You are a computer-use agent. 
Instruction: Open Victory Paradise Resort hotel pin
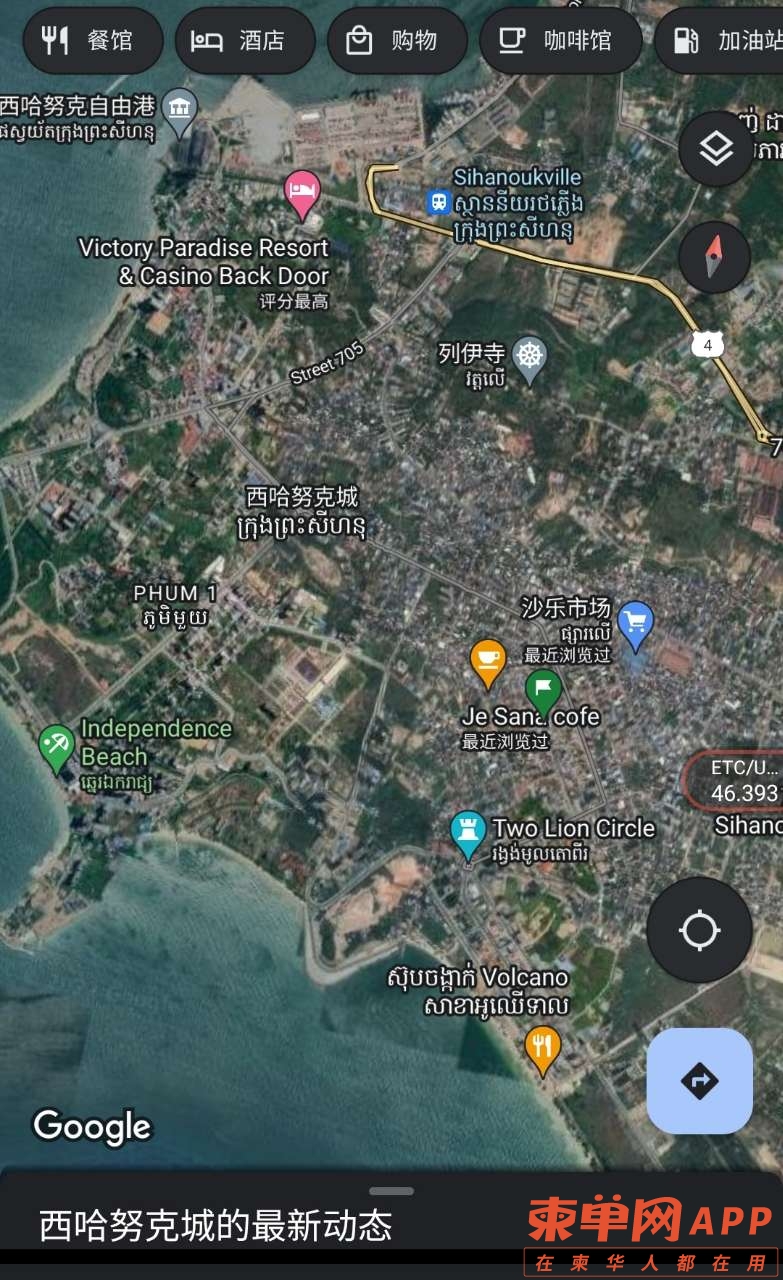pyautogui.click(x=302, y=192)
